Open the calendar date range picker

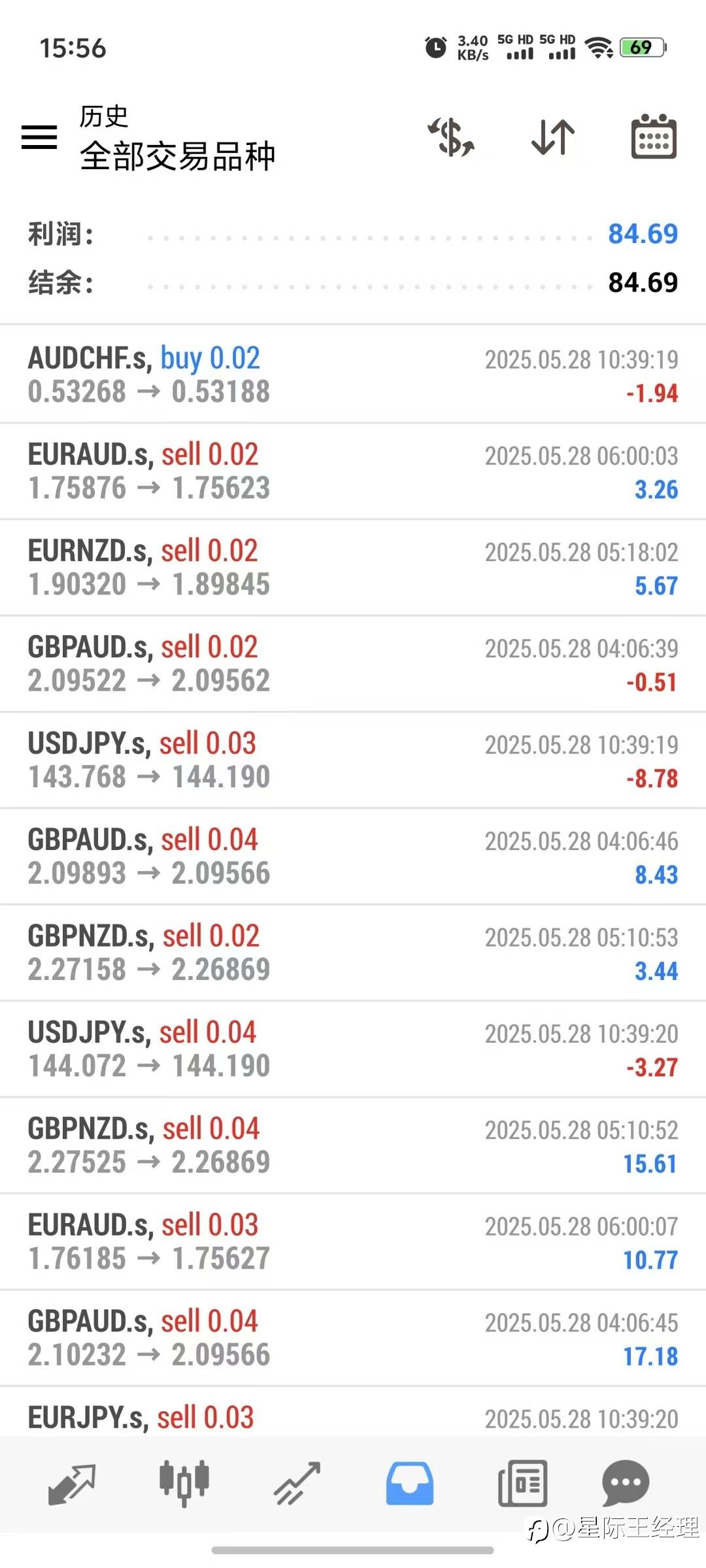pyautogui.click(x=654, y=137)
